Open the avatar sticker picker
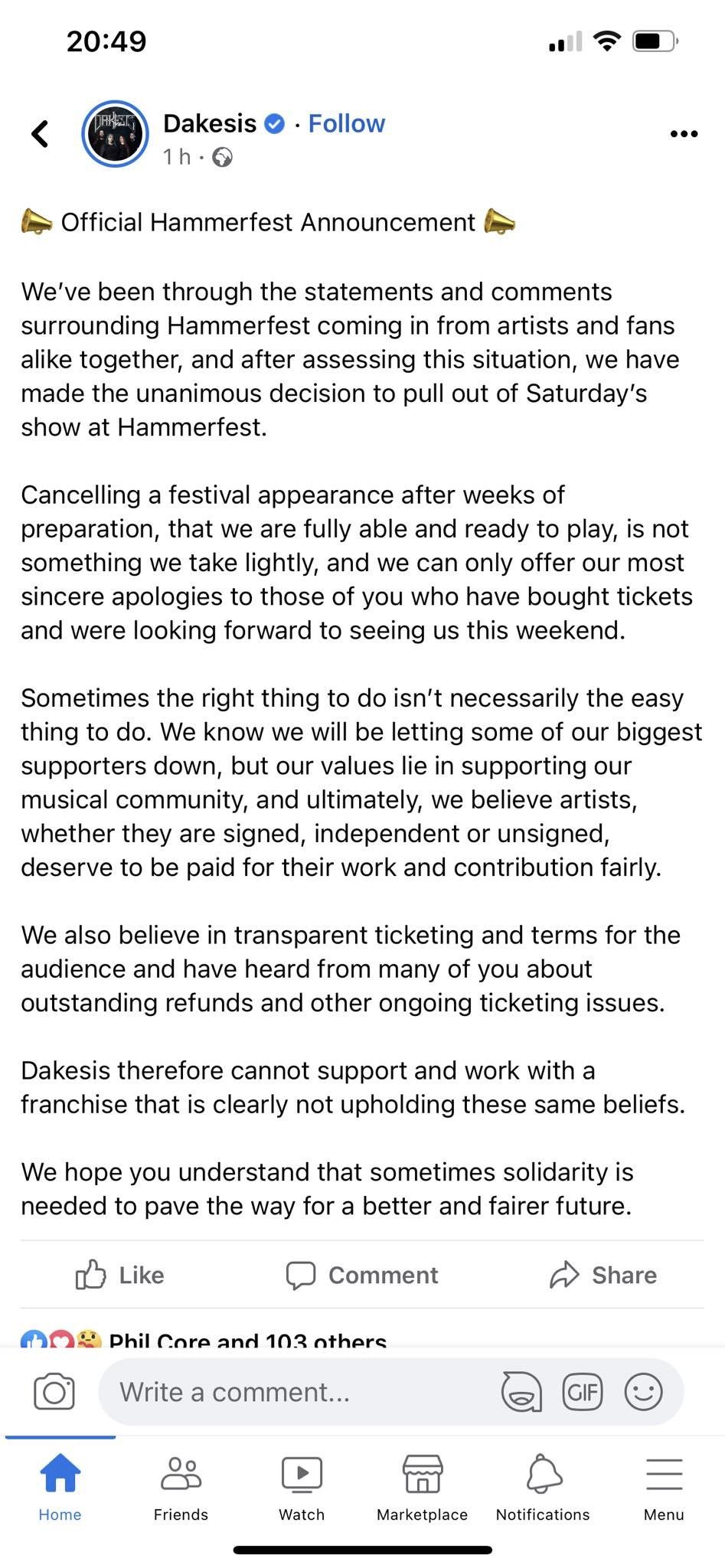 (521, 1391)
